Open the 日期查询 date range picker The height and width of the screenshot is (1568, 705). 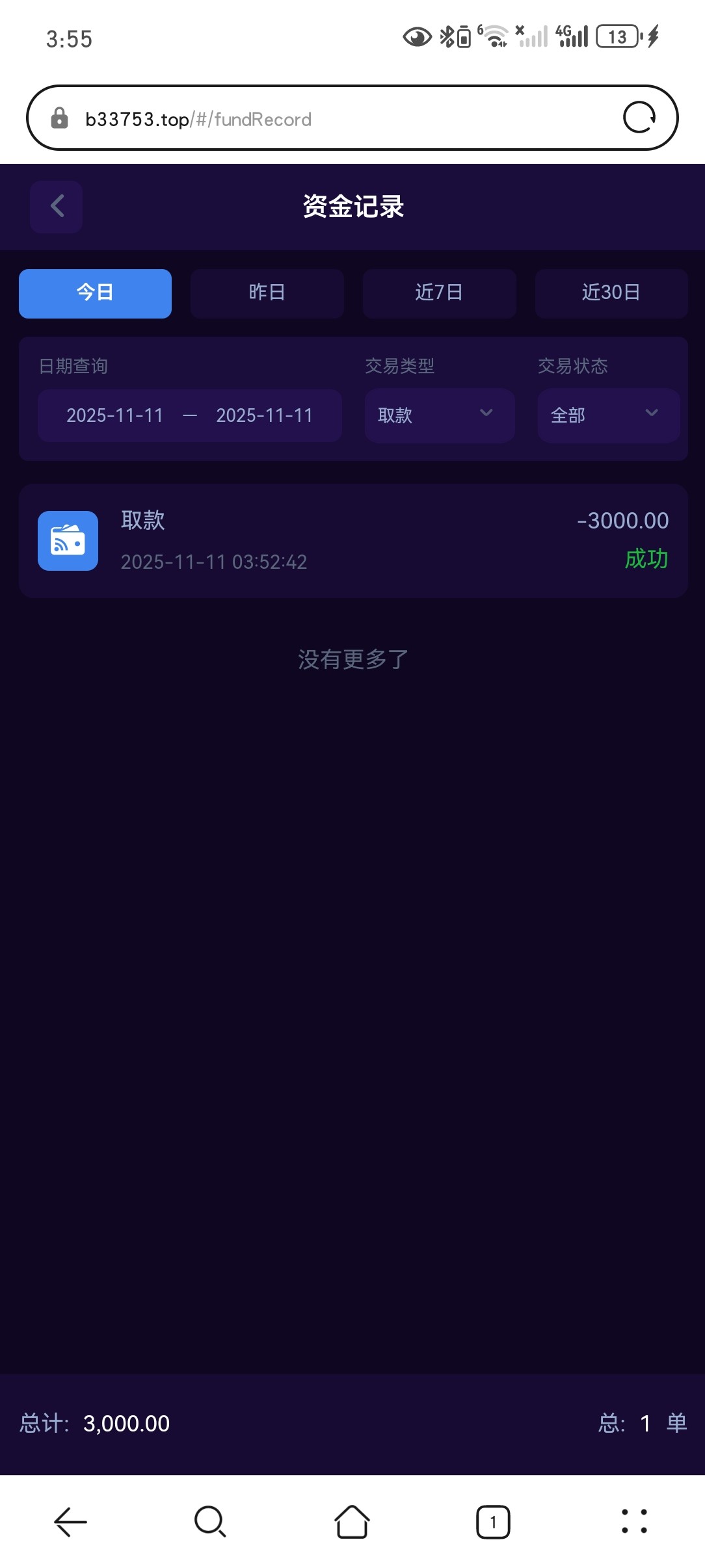pyautogui.click(x=189, y=415)
